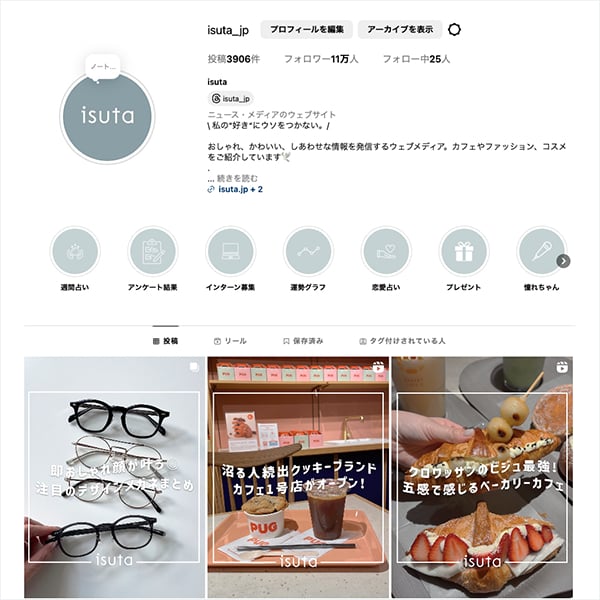Open the プレゼント highlight
The image size is (600, 600).
[464, 251]
